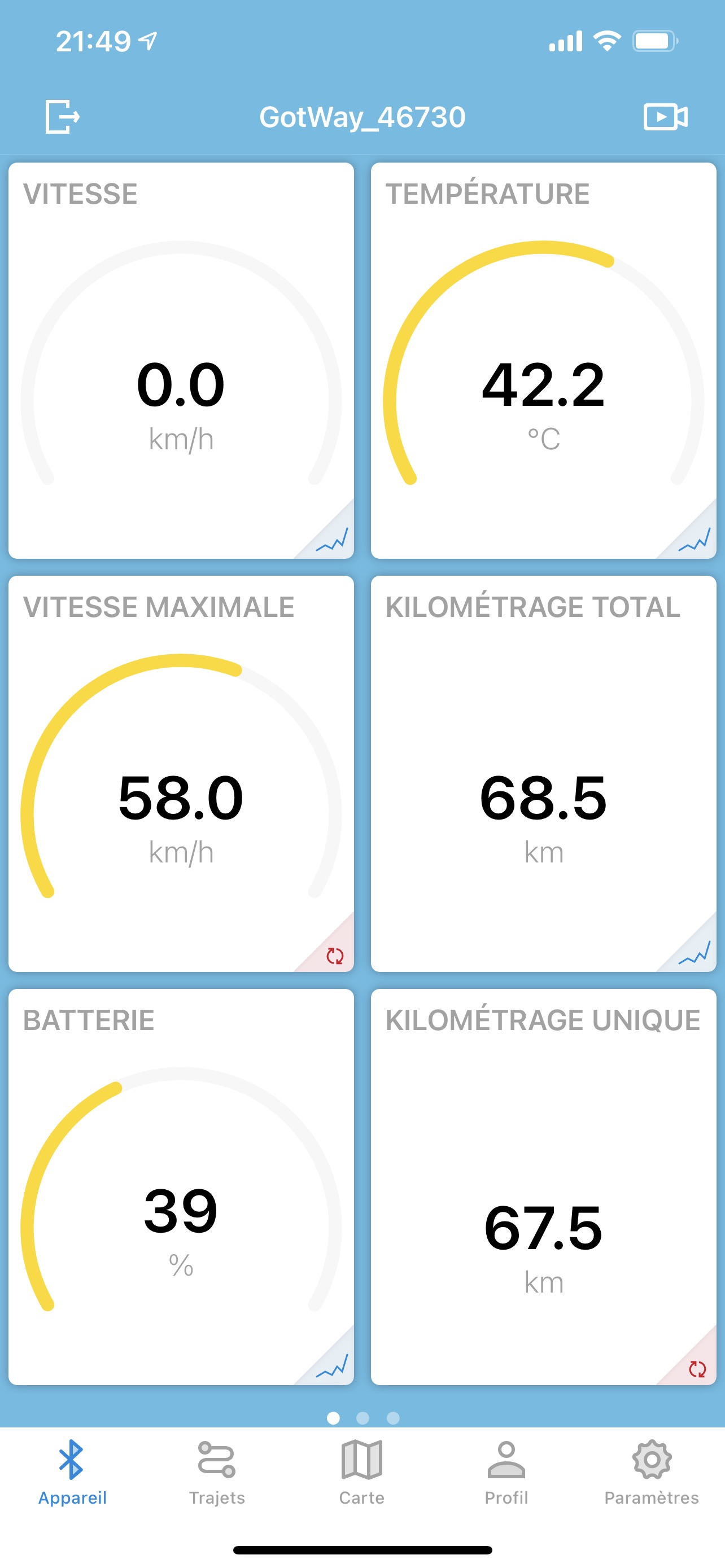725x1568 pixels.
Task: Go to the Profil tab
Action: (506, 1473)
